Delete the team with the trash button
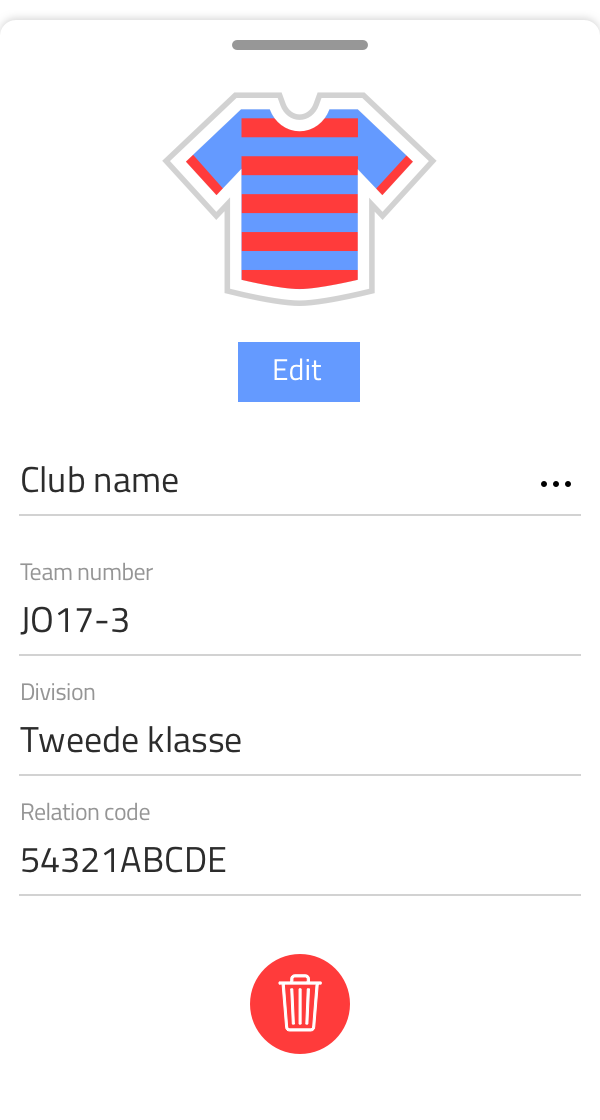The height and width of the screenshot is (1120, 600). coord(300,1004)
